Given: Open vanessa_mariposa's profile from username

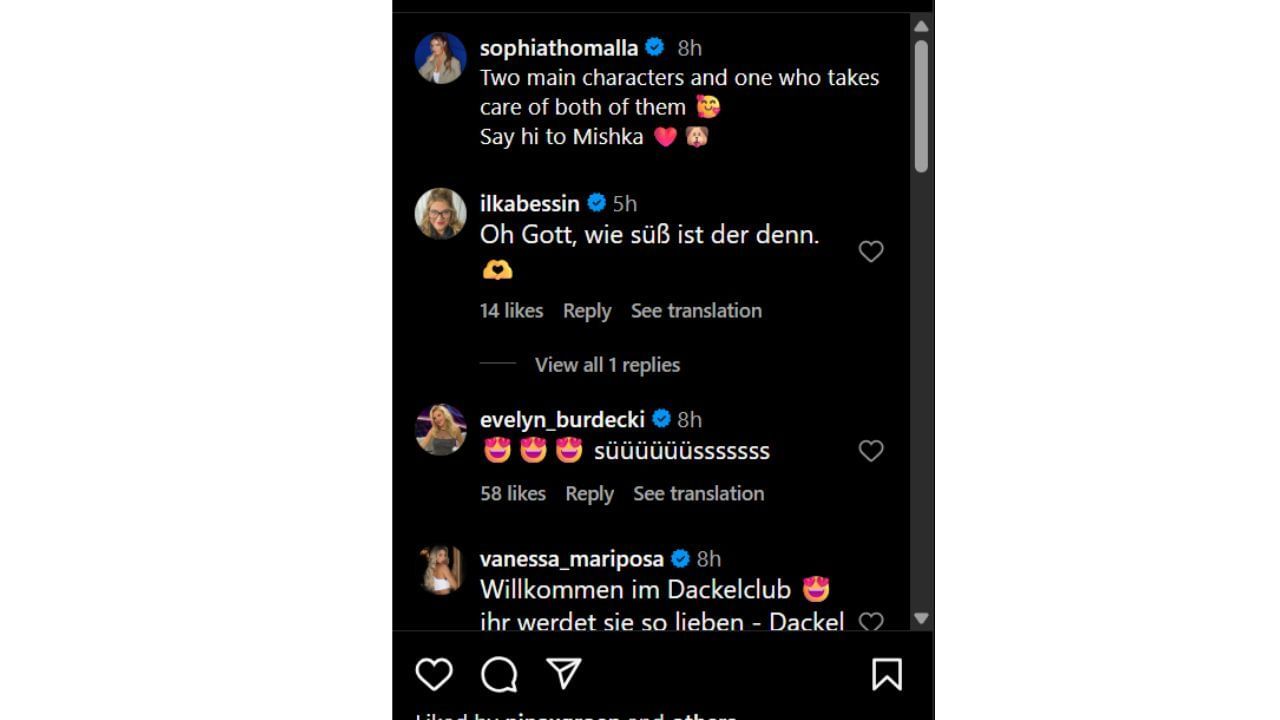Looking at the screenshot, I should coord(571,559).
